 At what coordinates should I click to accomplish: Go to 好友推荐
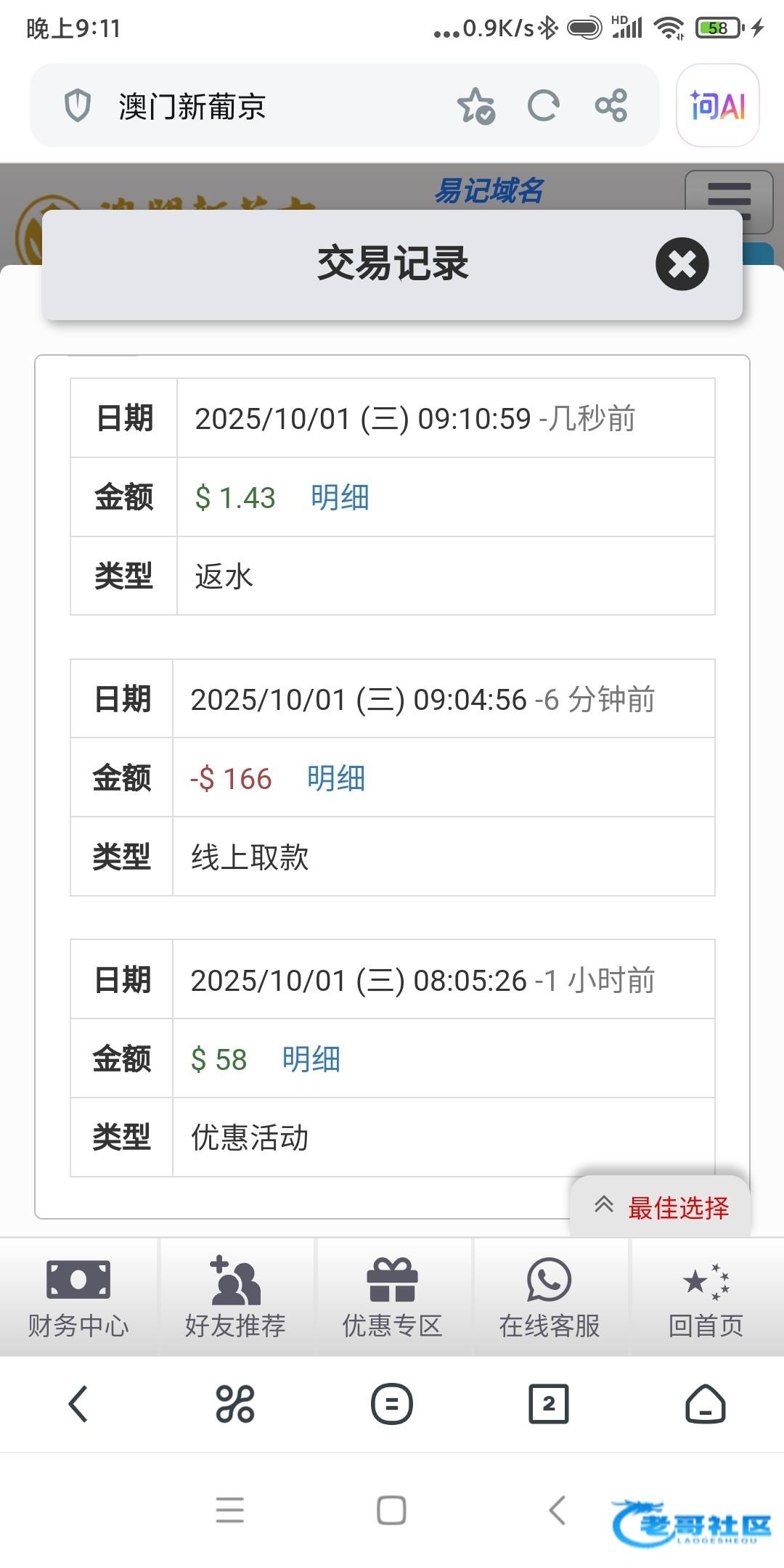pos(235,1299)
